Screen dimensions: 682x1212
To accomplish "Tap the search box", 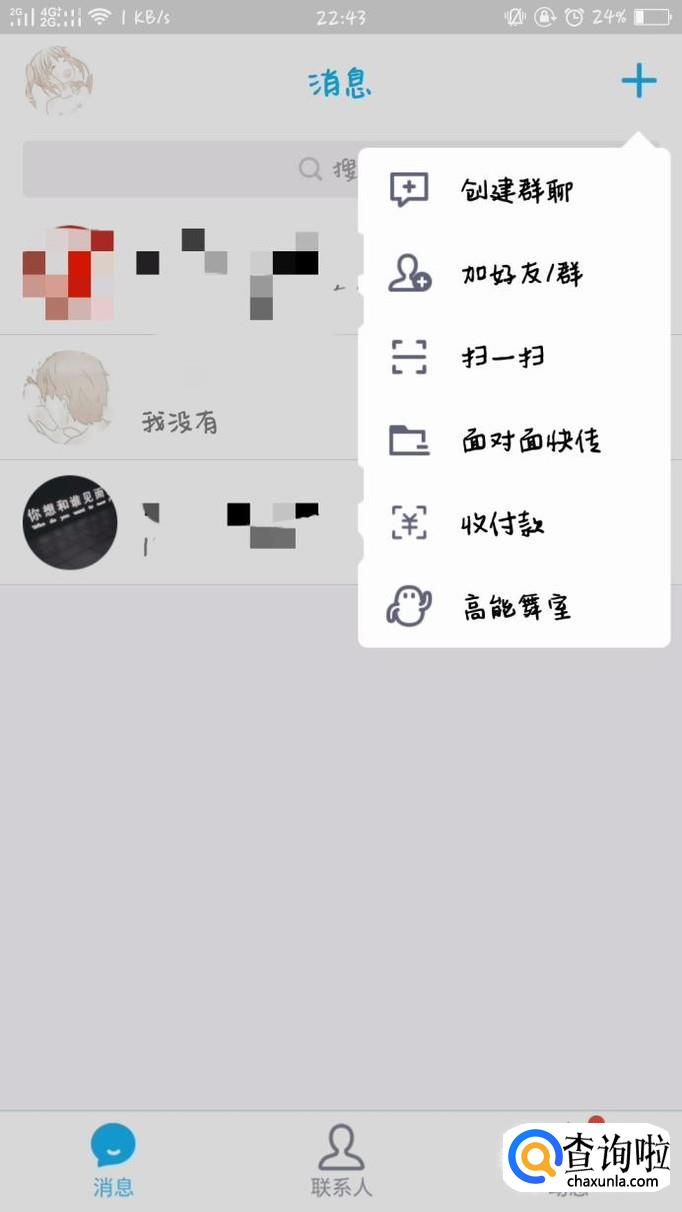I will [x=190, y=168].
